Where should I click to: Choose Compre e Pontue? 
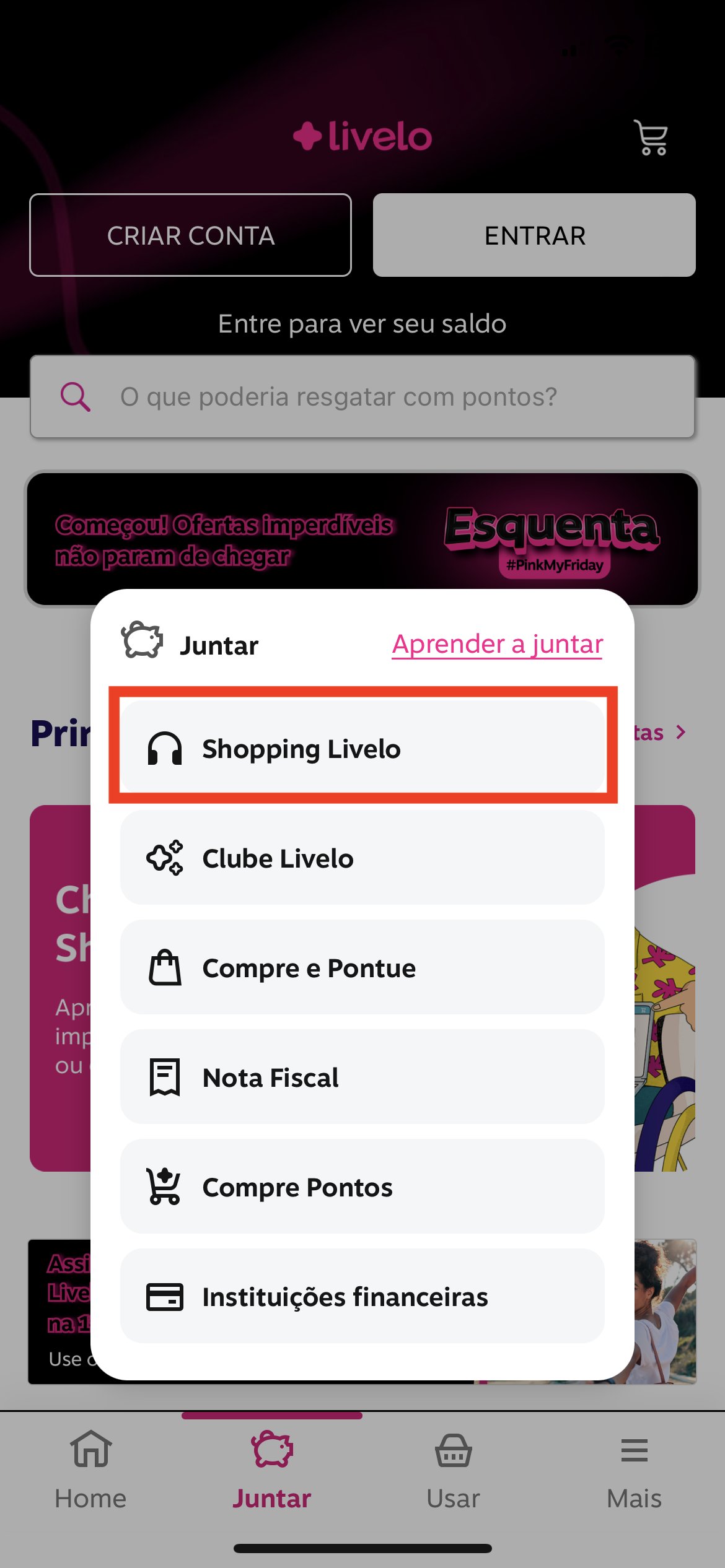[x=362, y=968]
